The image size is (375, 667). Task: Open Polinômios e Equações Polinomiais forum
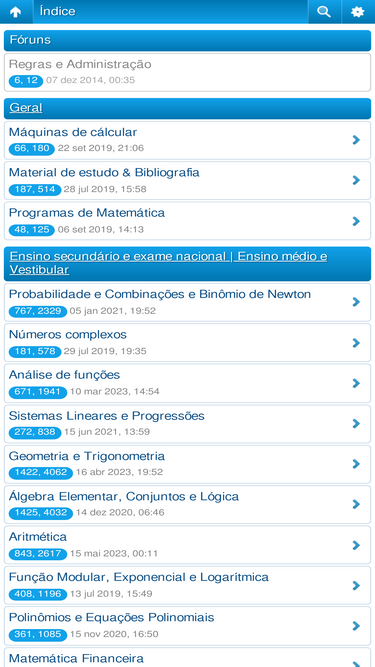click(188, 626)
